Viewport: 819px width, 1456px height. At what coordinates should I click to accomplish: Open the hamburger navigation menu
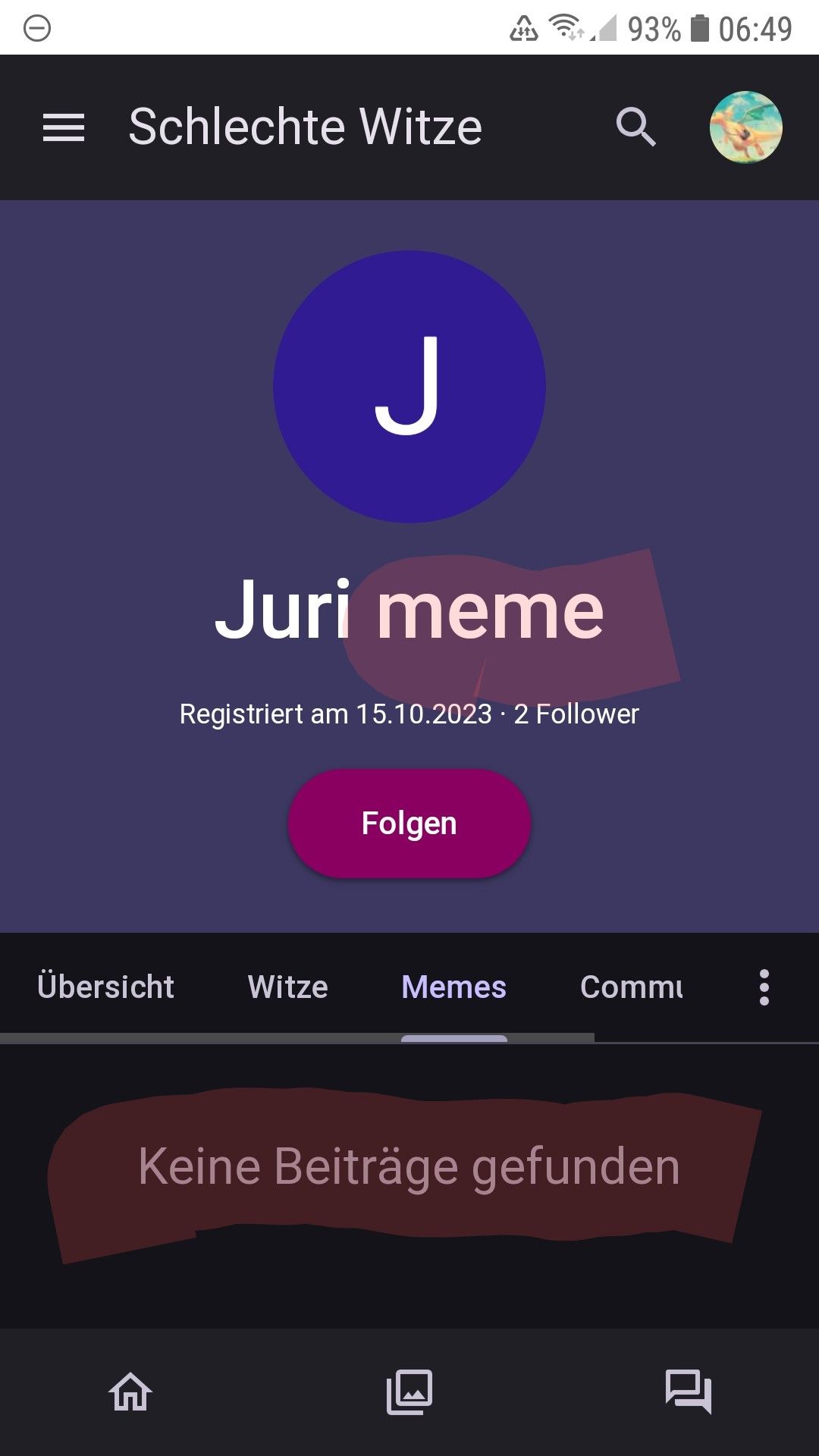click(64, 127)
